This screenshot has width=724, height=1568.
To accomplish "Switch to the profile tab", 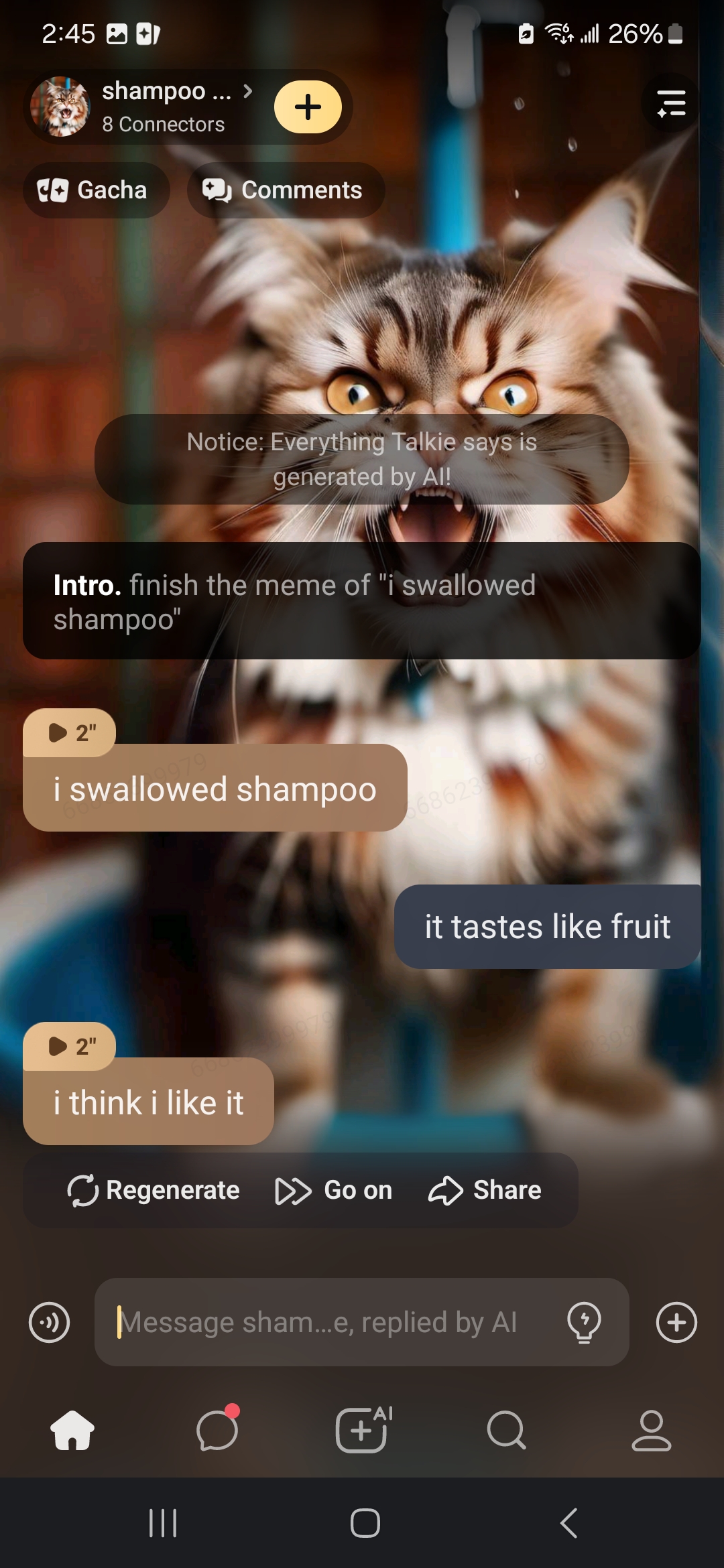I will [651, 1430].
